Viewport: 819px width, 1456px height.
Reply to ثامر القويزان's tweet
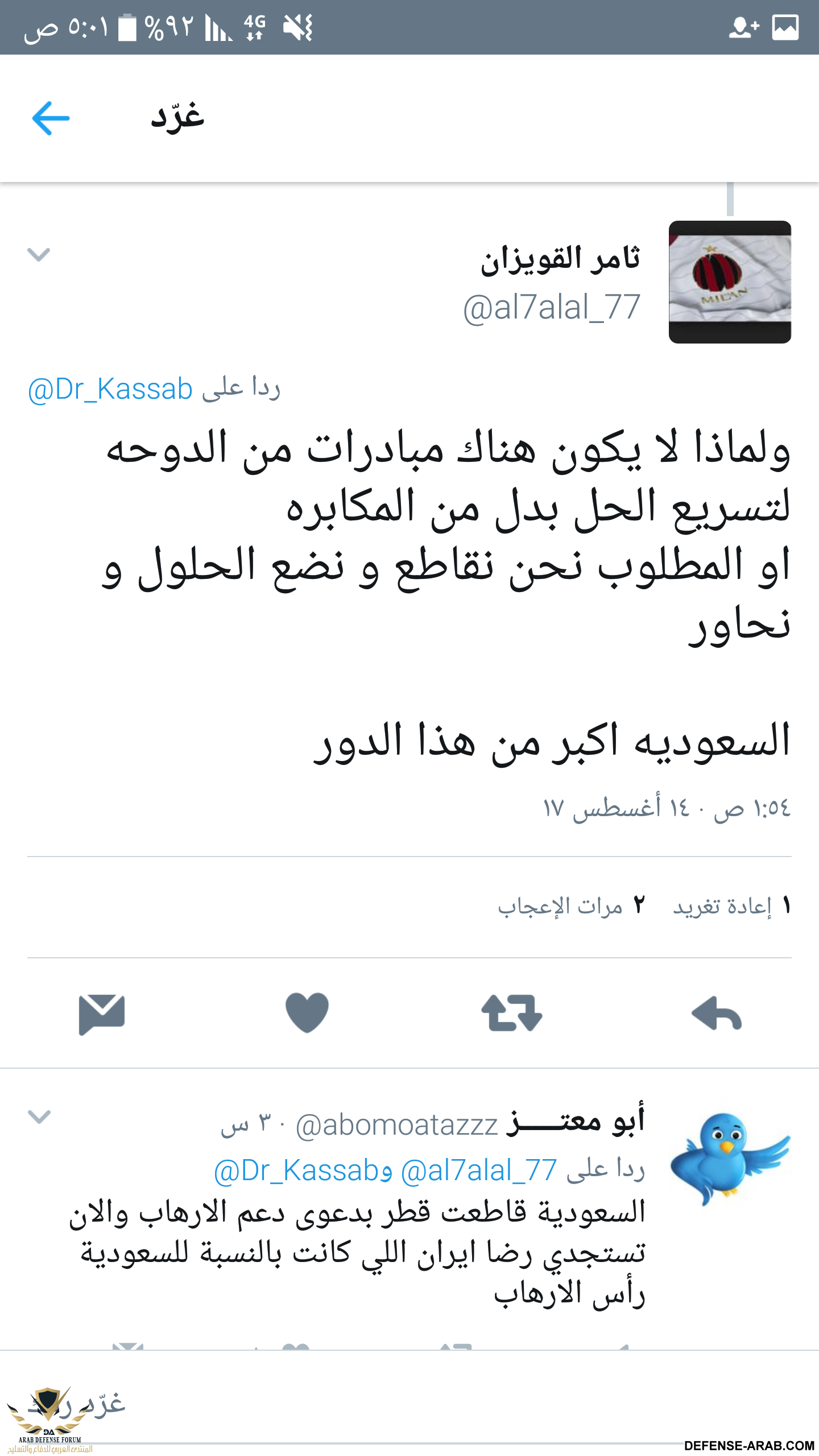click(x=717, y=1013)
